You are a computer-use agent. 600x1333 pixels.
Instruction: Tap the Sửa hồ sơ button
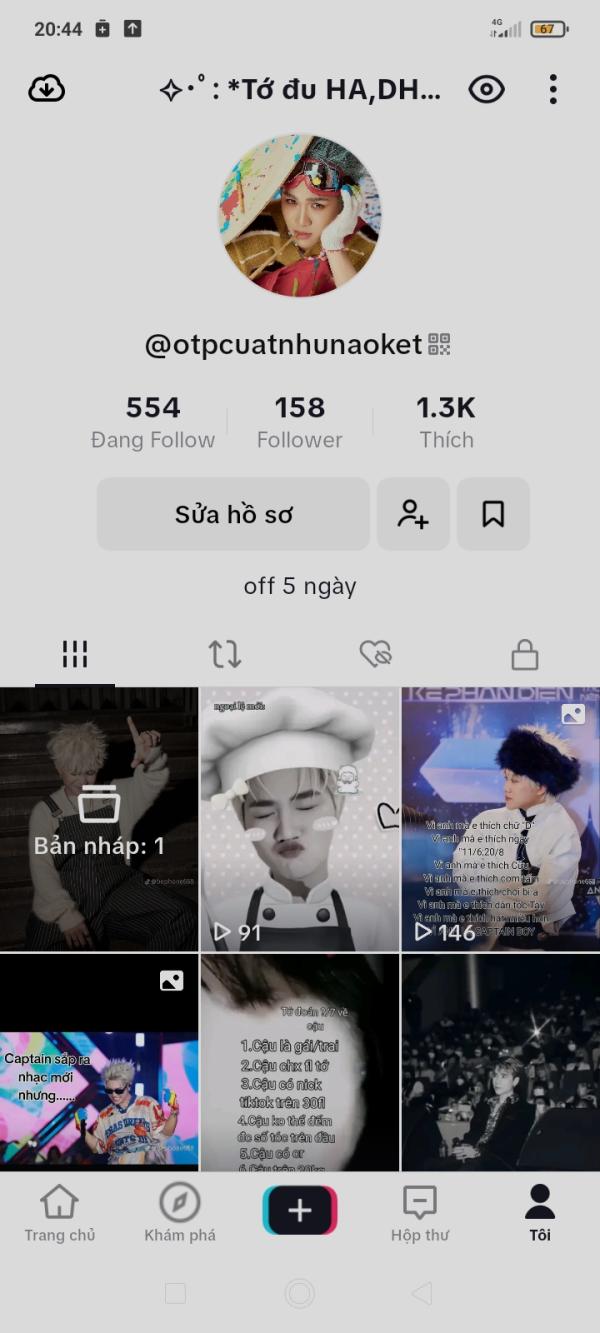click(233, 514)
